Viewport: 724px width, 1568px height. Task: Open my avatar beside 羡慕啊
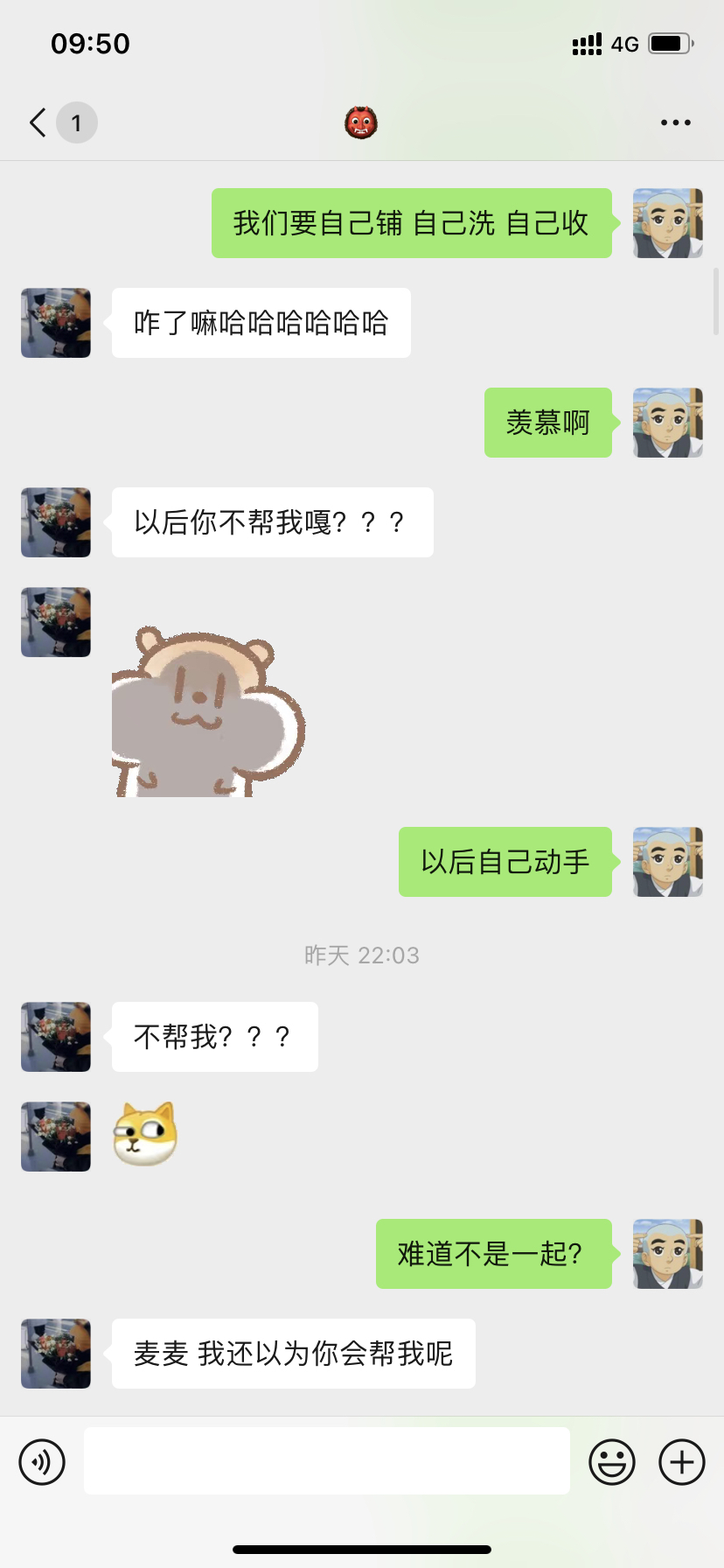[x=667, y=423]
